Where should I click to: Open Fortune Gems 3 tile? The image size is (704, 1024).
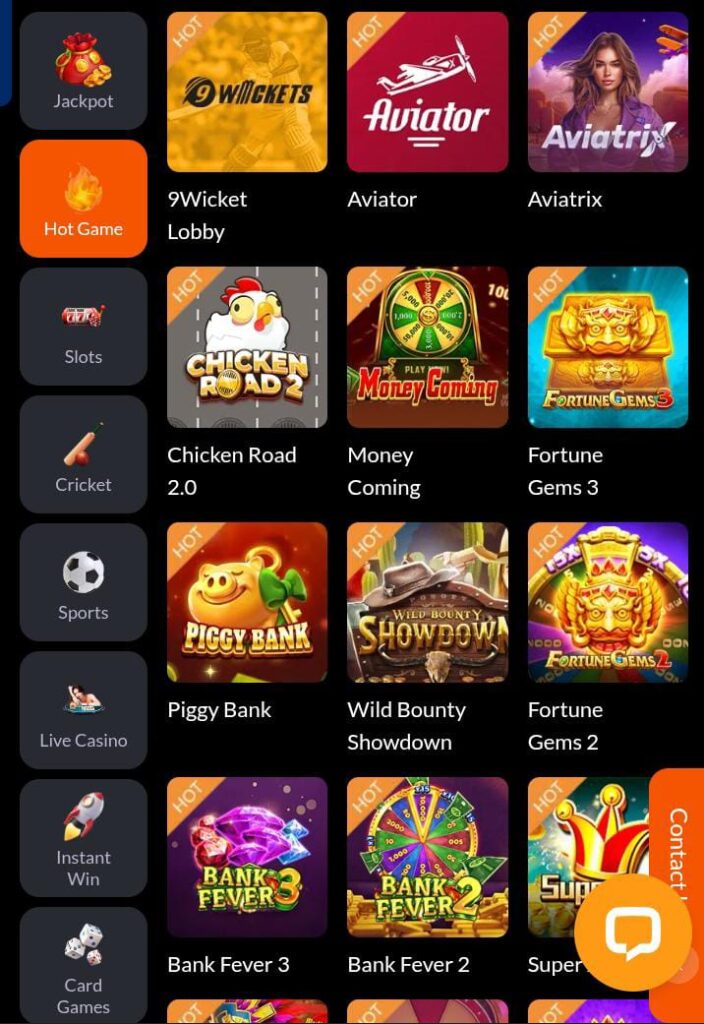[x=607, y=347]
